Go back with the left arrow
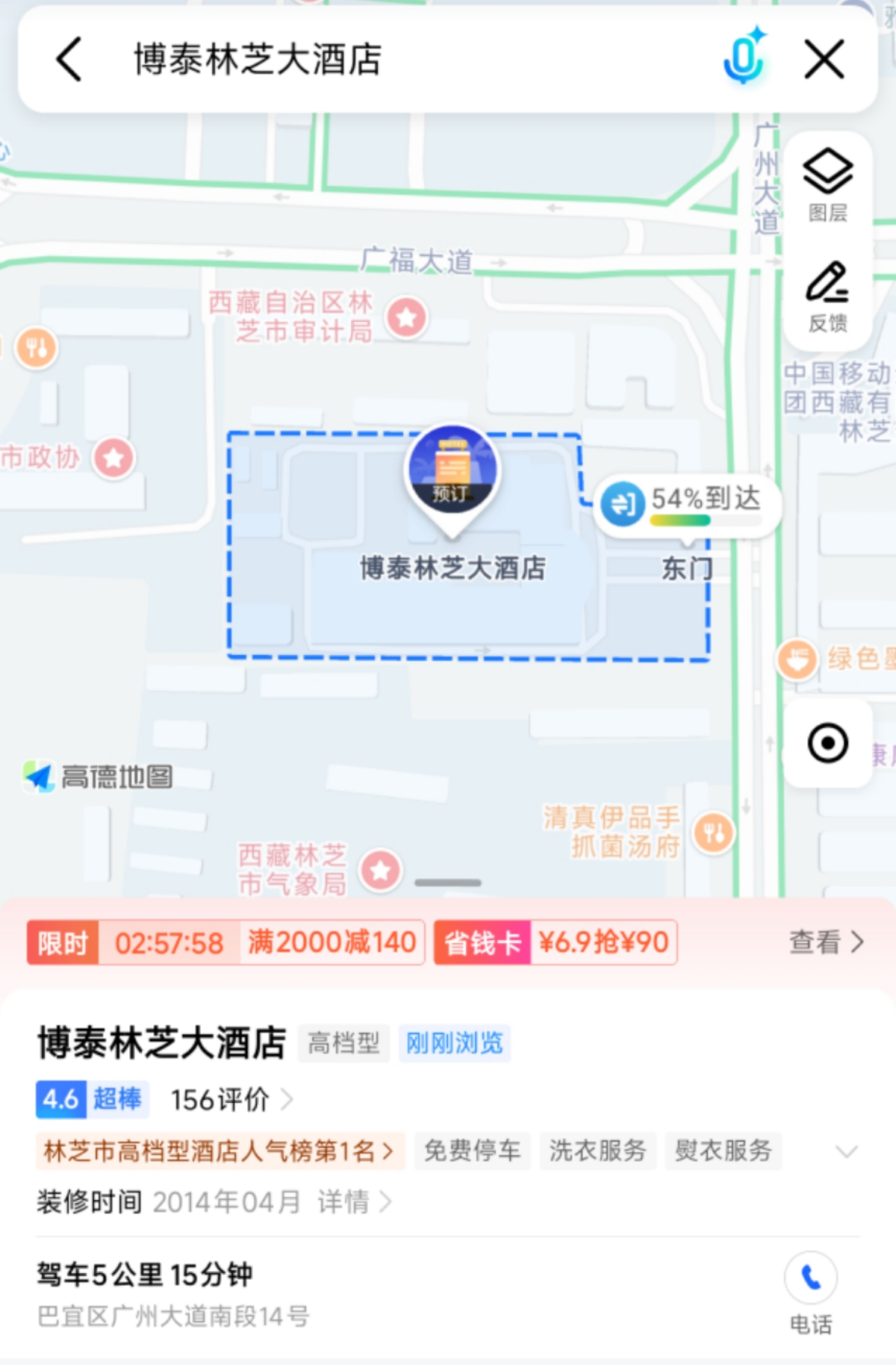The image size is (896, 1365). (x=69, y=60)
